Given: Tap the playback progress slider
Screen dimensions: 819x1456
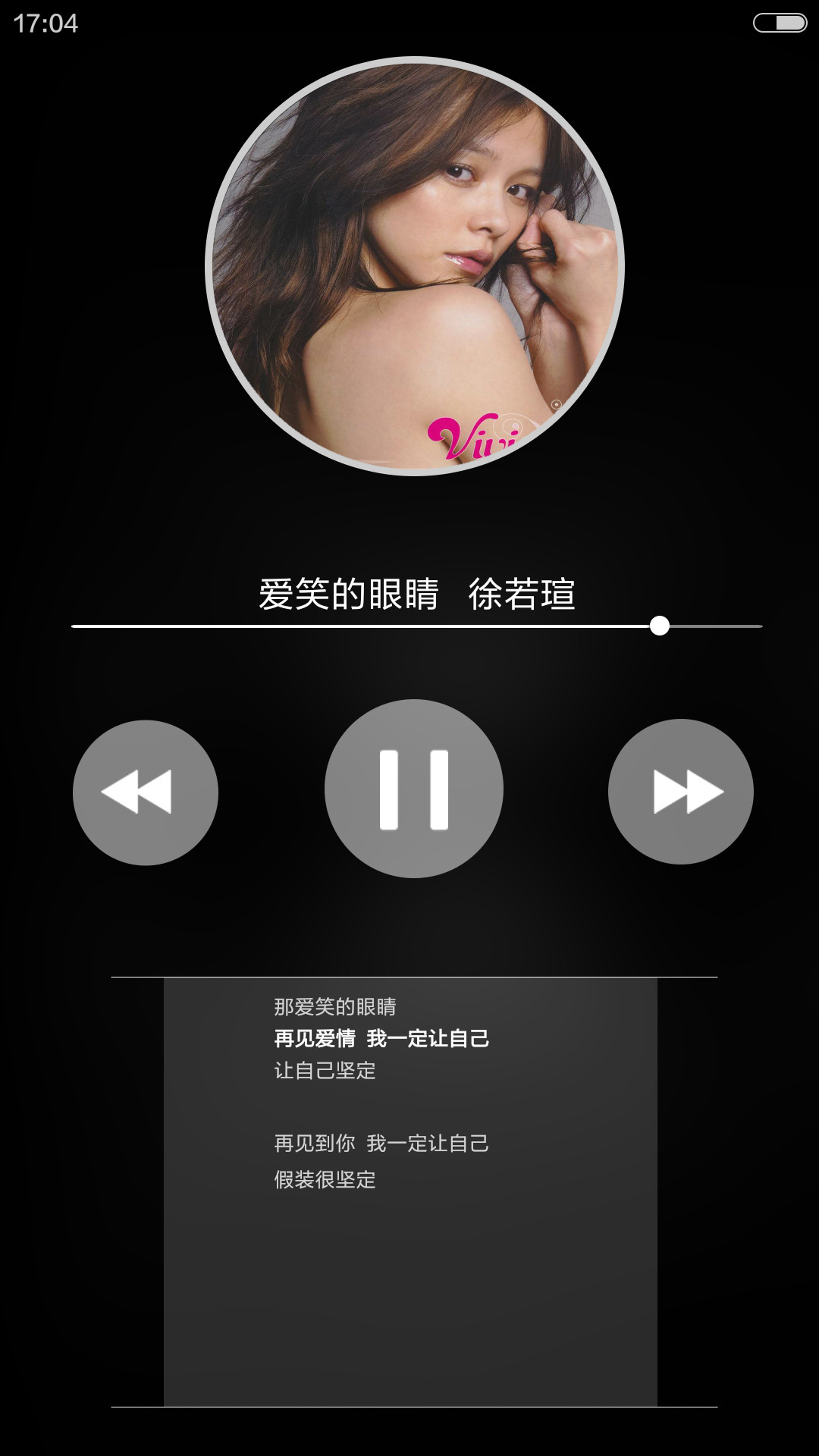Looking at the screenshot, I should click(x=417, y=626).
